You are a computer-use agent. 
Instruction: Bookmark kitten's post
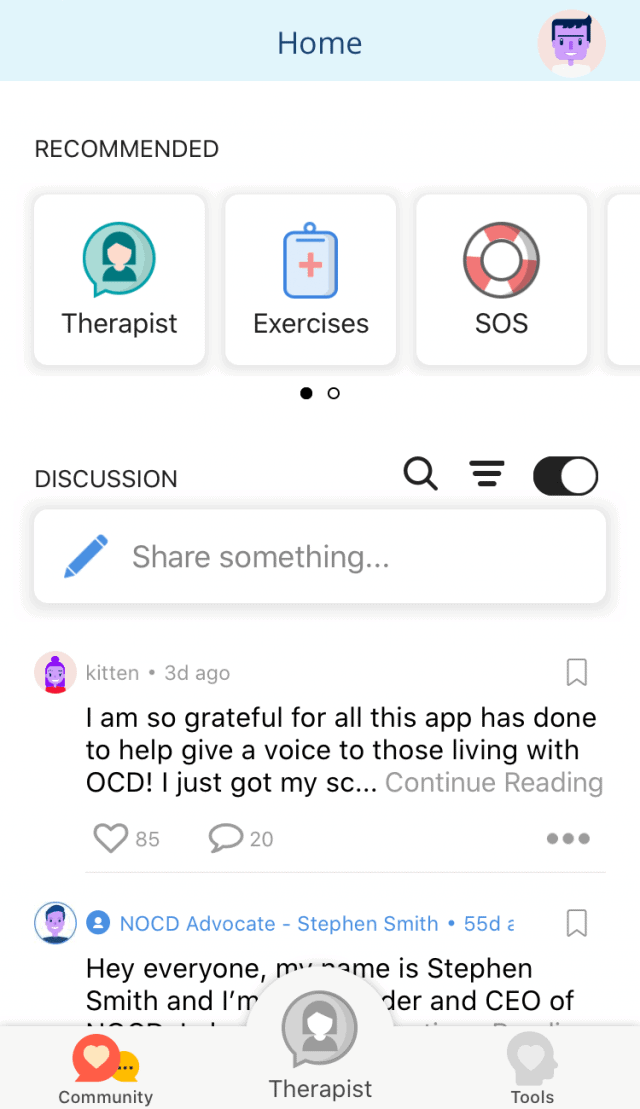tap(577, 672)
